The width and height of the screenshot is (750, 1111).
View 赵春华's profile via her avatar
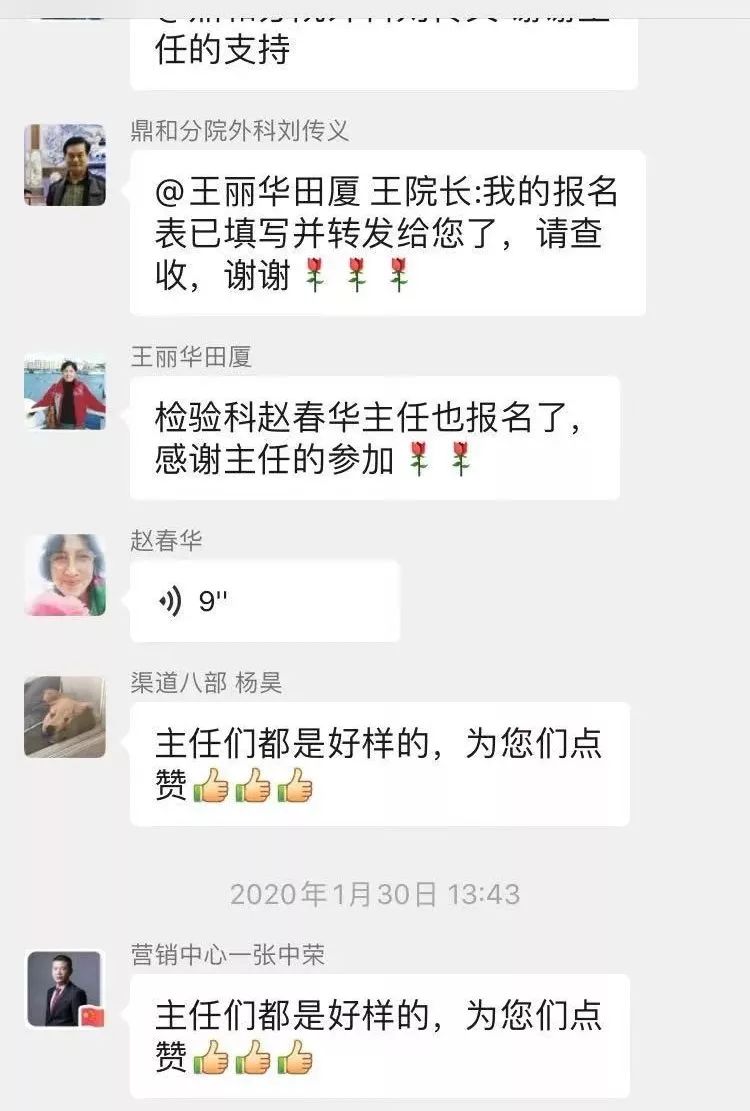[x=65, y=574]
